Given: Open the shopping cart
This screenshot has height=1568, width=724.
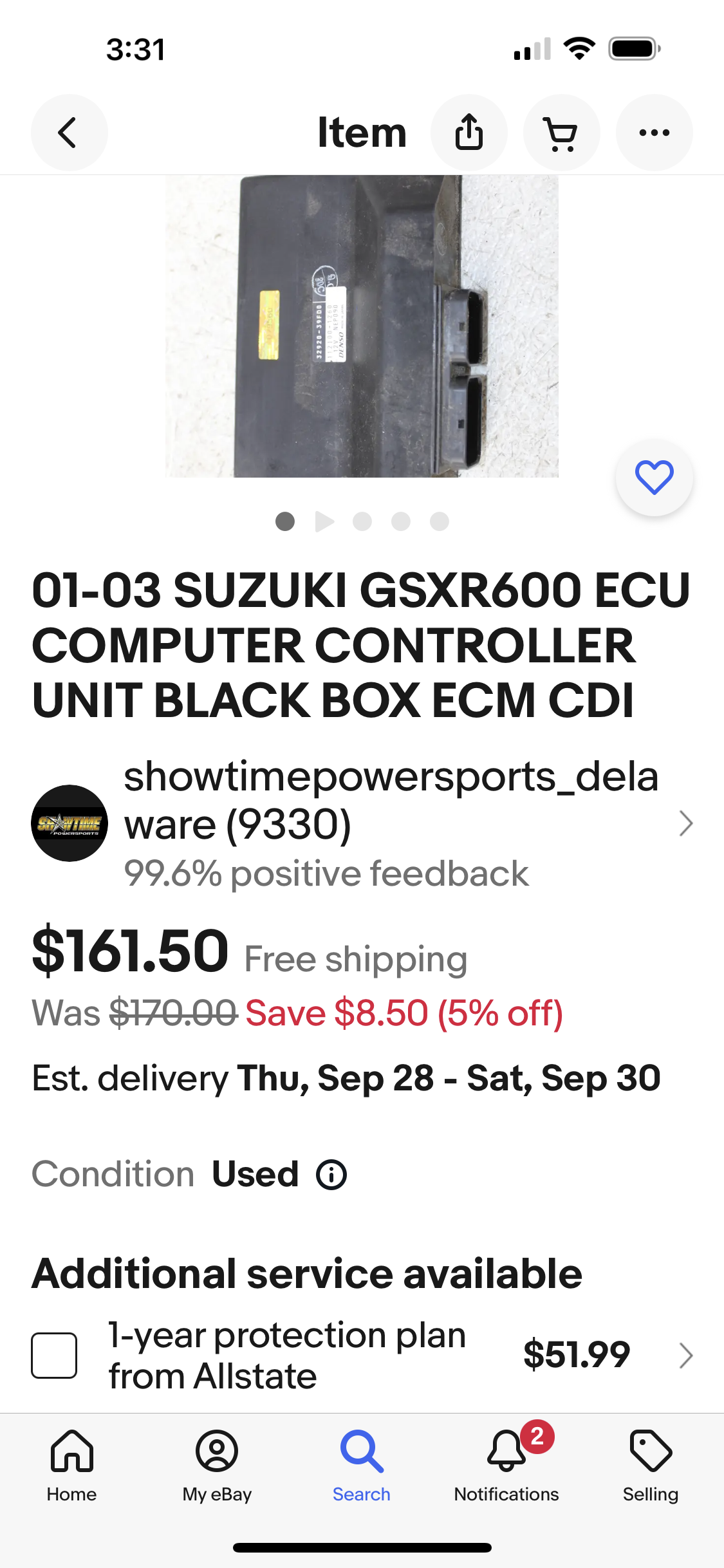Looking at the screenshot, I should pyautogui.click(x=561, y=133).
